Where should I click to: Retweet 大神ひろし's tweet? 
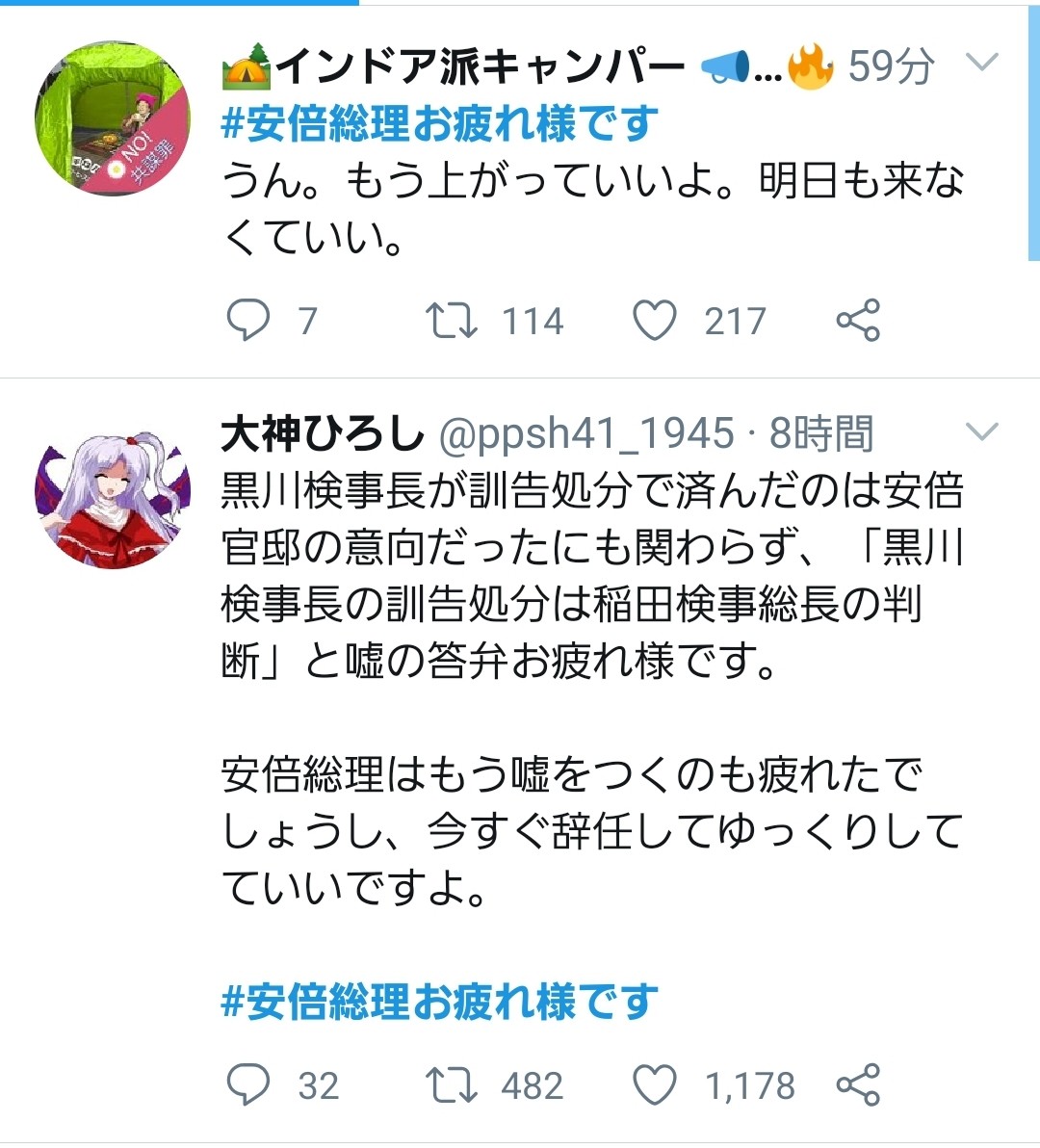point(452,1085)
